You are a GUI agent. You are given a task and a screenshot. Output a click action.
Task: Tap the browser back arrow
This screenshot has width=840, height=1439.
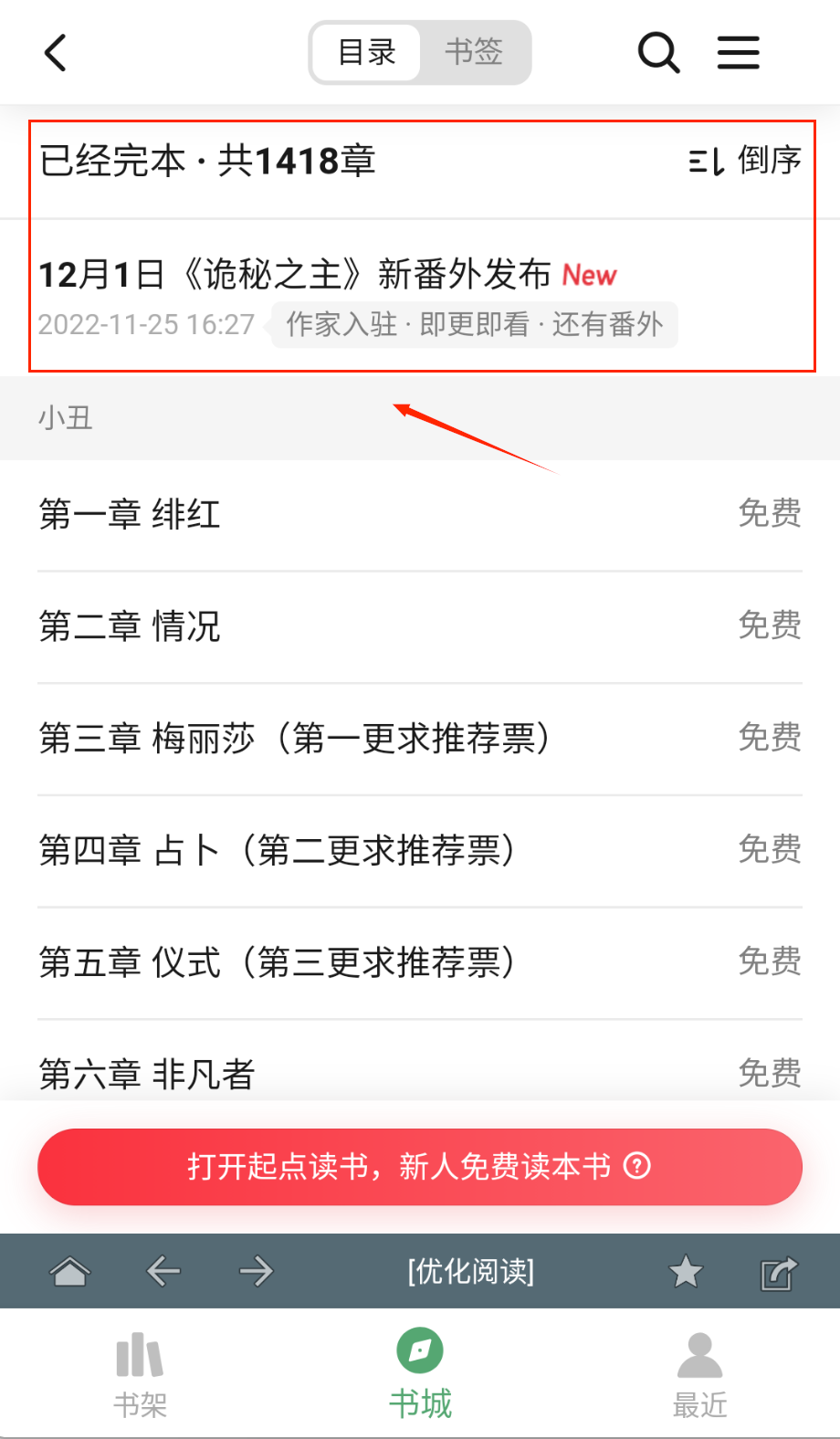click(163, 1271)
